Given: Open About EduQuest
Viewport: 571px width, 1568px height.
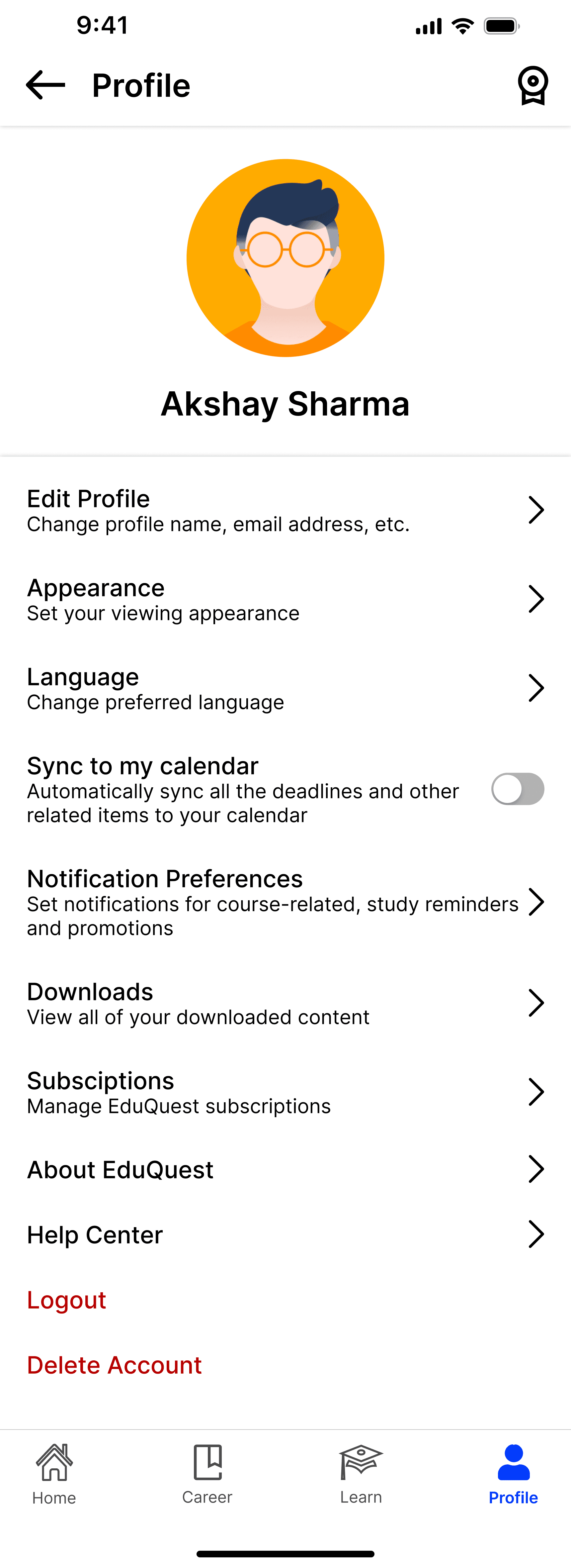Looking at the screenshot, I should [285, 1169].
